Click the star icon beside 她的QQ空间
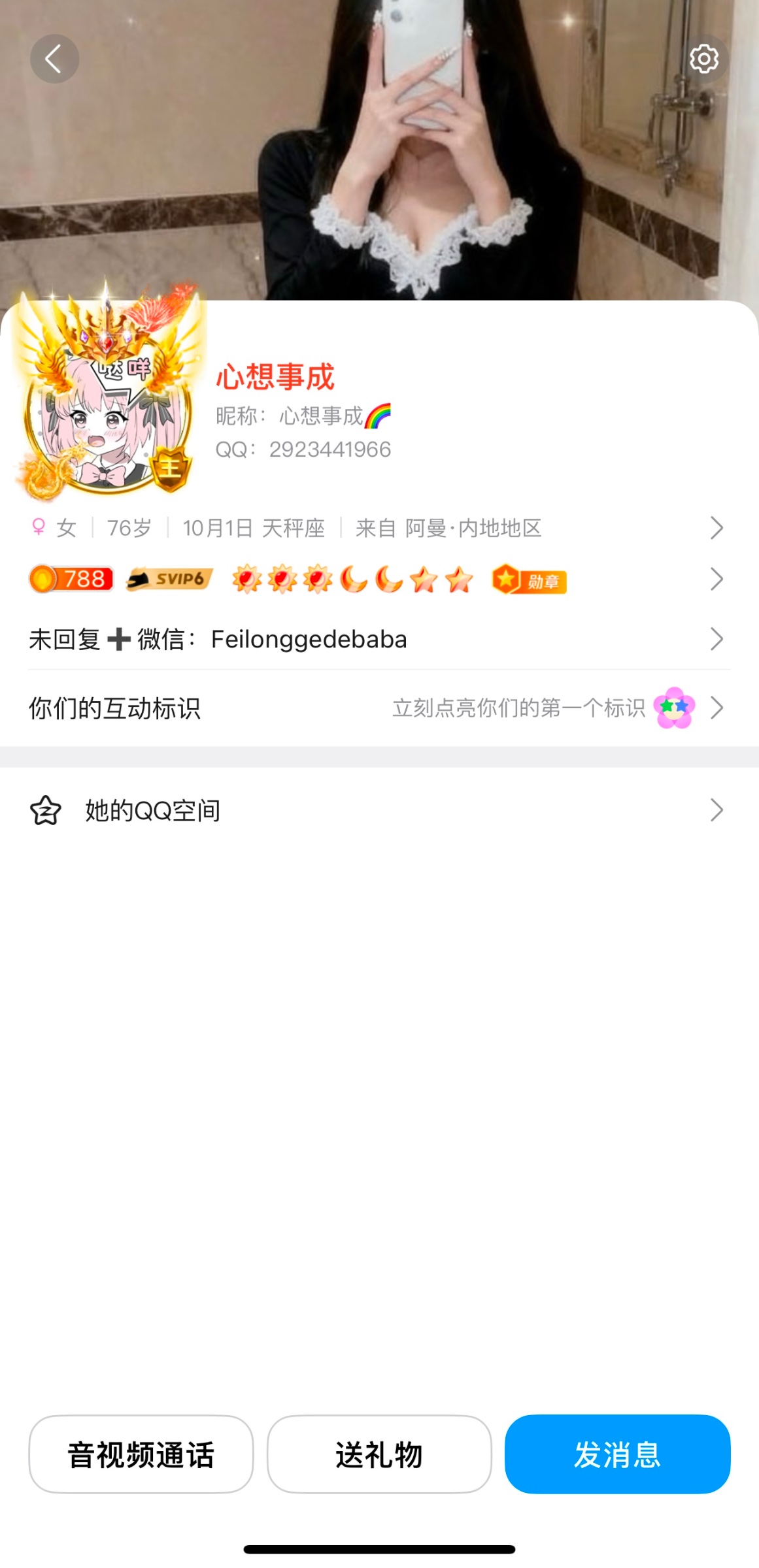 point(46,811)
